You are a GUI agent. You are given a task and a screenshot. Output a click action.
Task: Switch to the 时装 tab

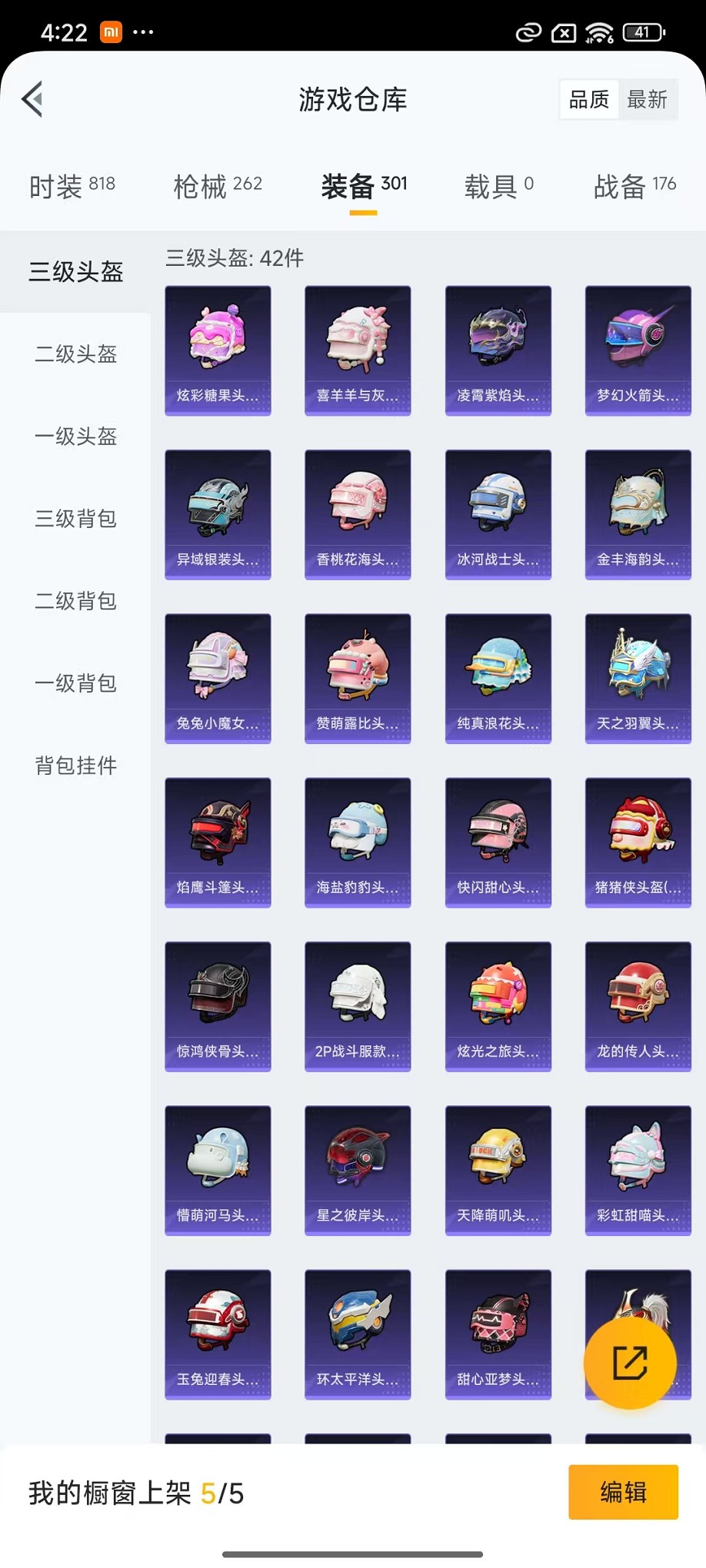tap(72, 185)
